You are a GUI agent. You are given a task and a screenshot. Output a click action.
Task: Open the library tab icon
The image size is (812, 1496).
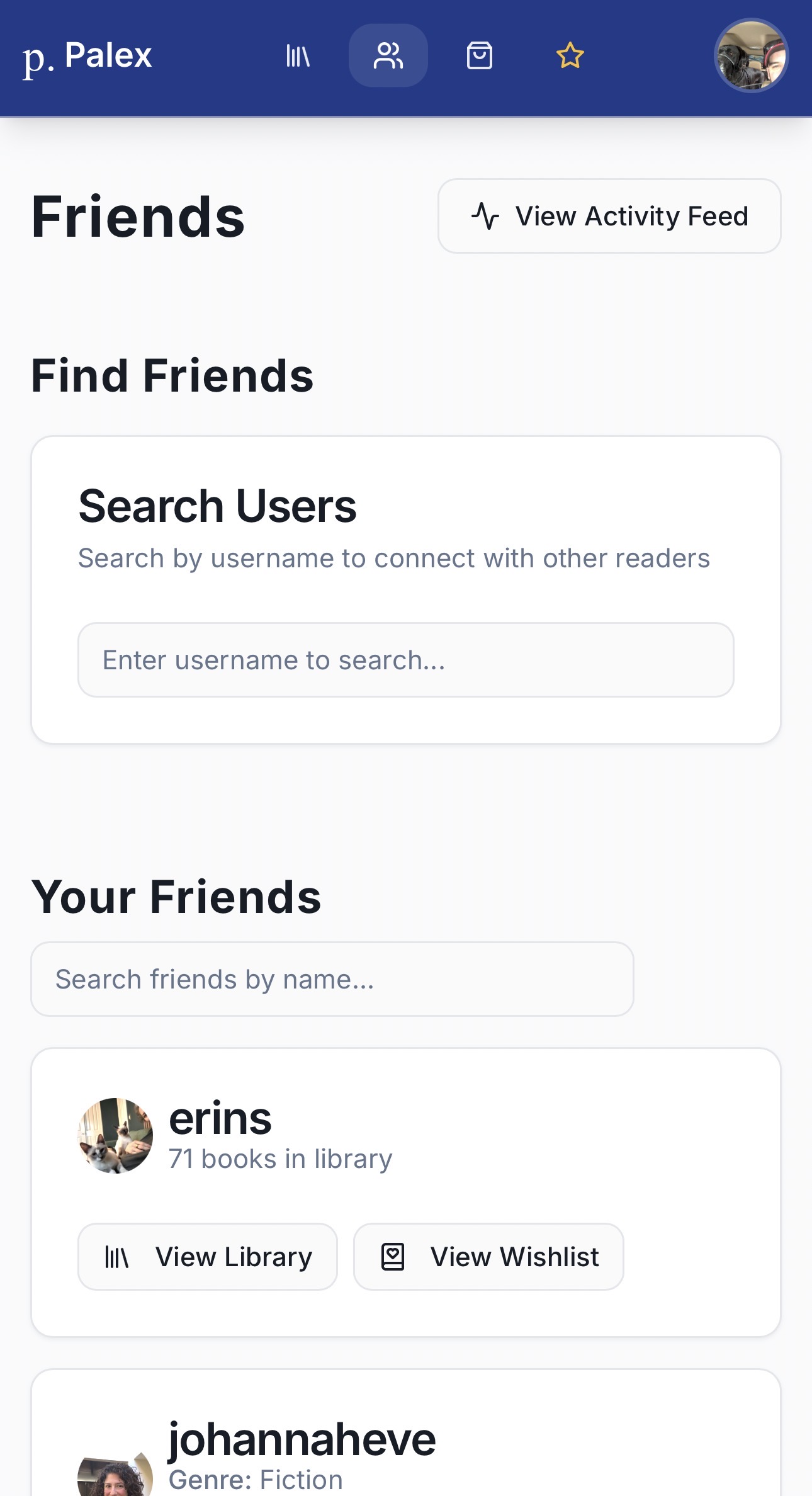(298, 55)
